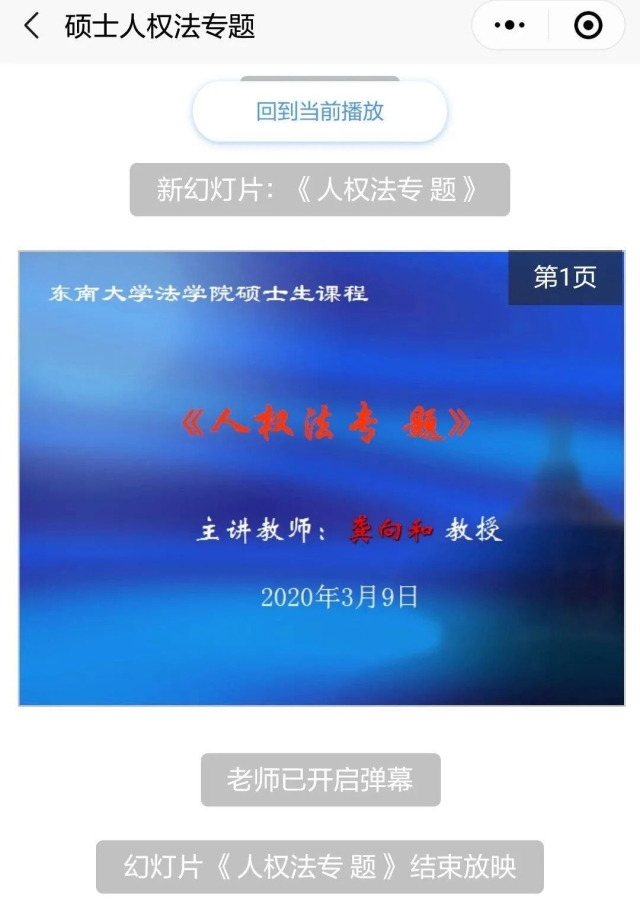Close the mini program with the circle button
Viewport: 640px width, 912px height.
[588, 26]
